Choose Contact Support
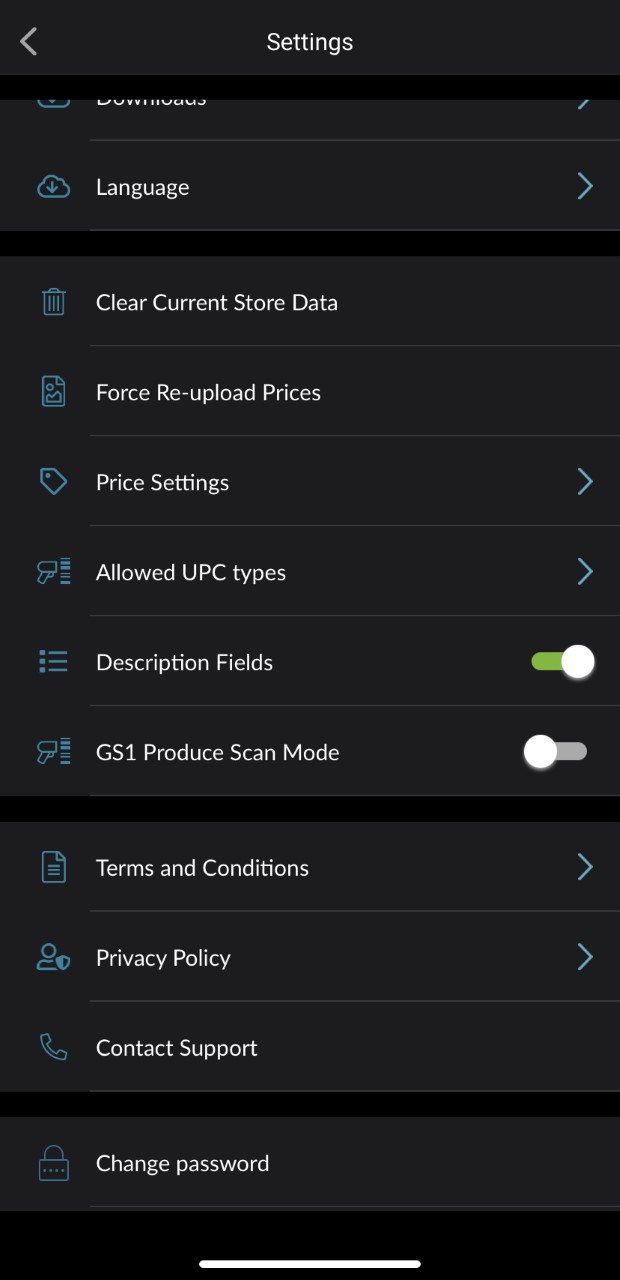620x1280 pixels. pyautogui.click(x=310, y=1048)
